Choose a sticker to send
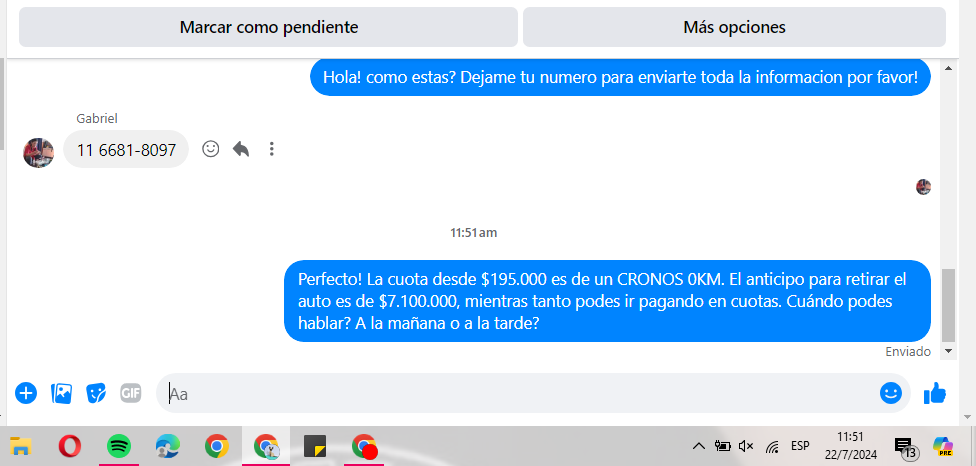This screenshot has height=466, width=976. (96, 393)
